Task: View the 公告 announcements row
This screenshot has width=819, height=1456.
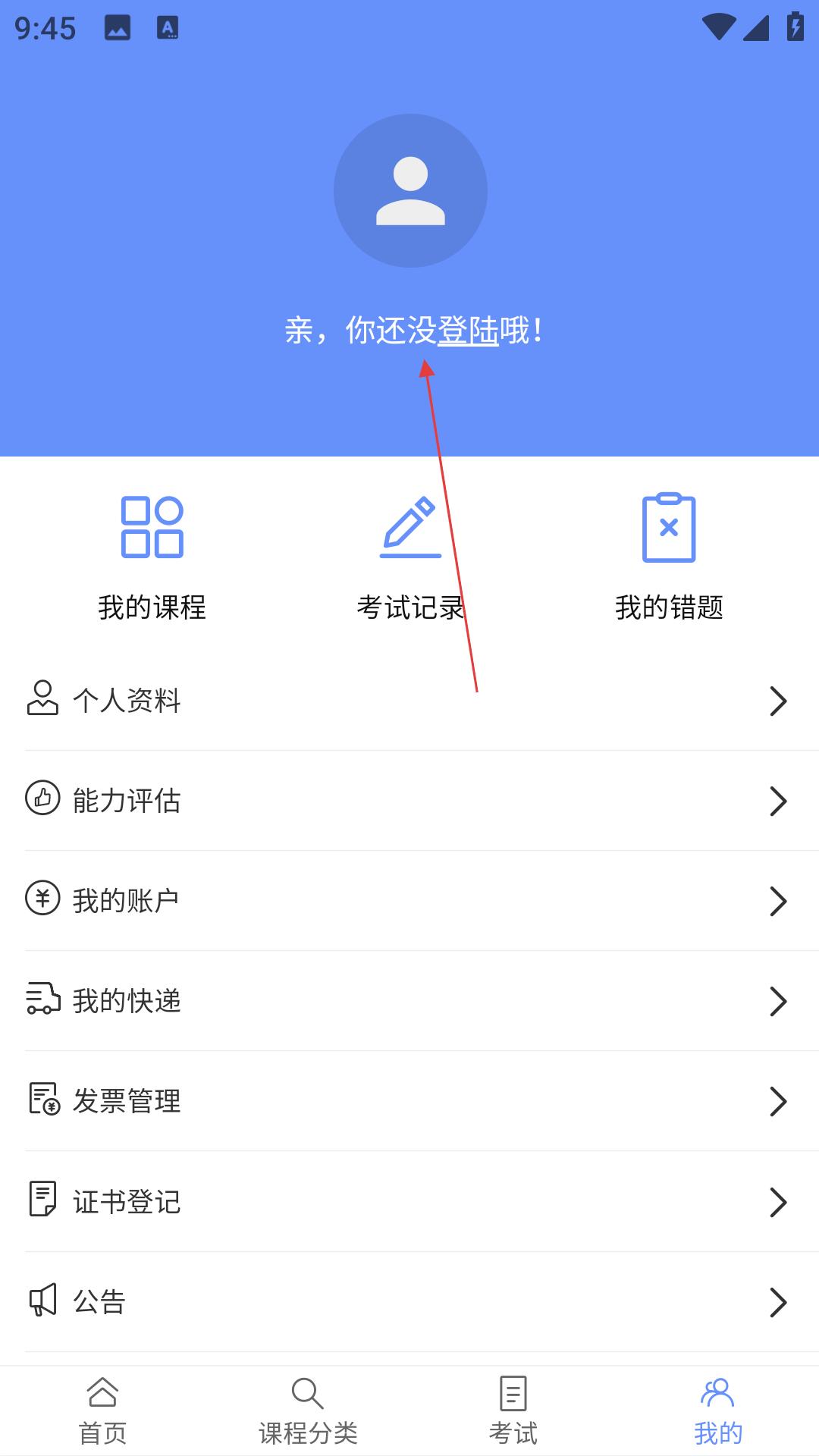Action: 409,1301
